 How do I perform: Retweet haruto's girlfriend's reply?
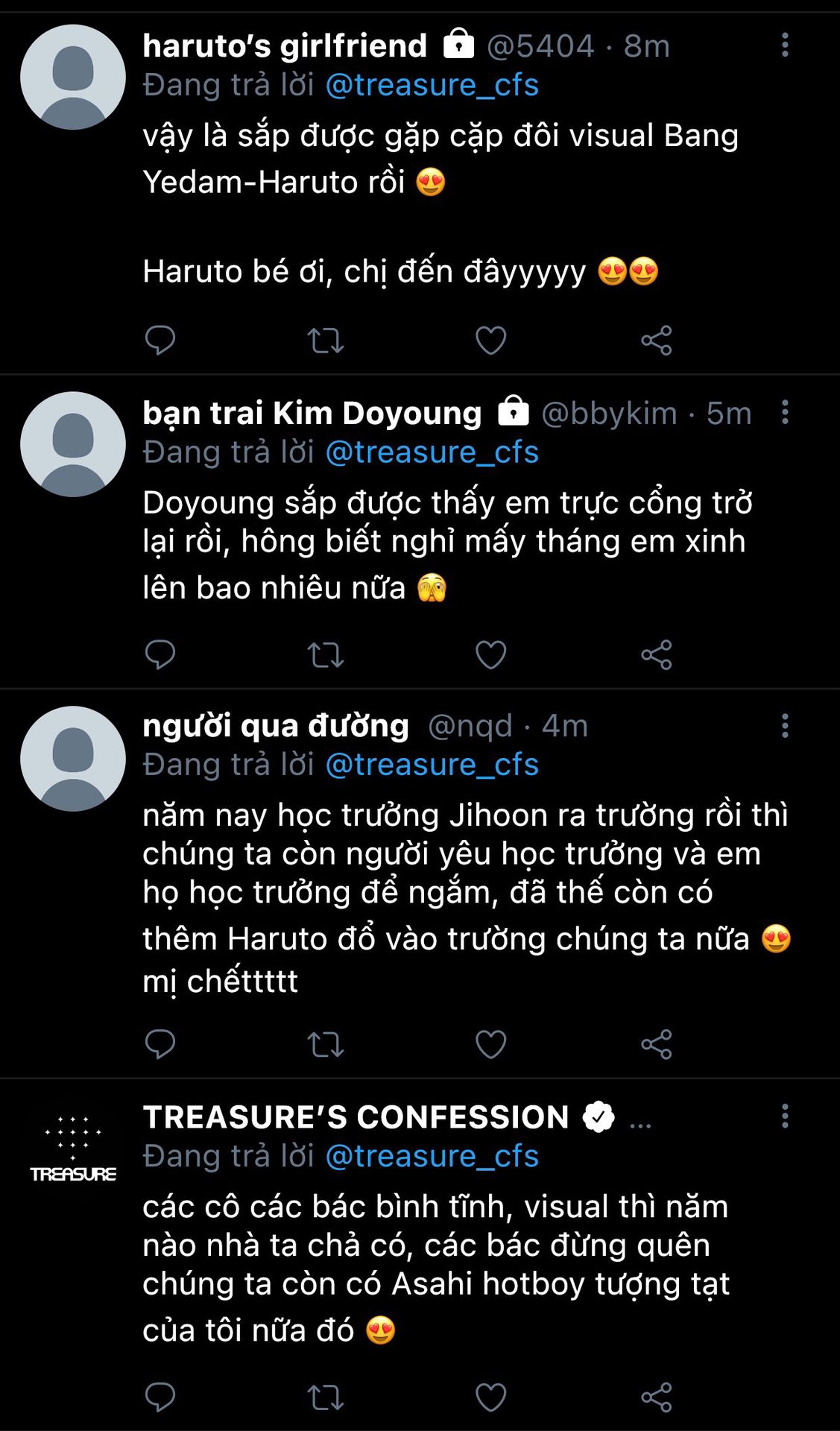(x=325, y=341)
